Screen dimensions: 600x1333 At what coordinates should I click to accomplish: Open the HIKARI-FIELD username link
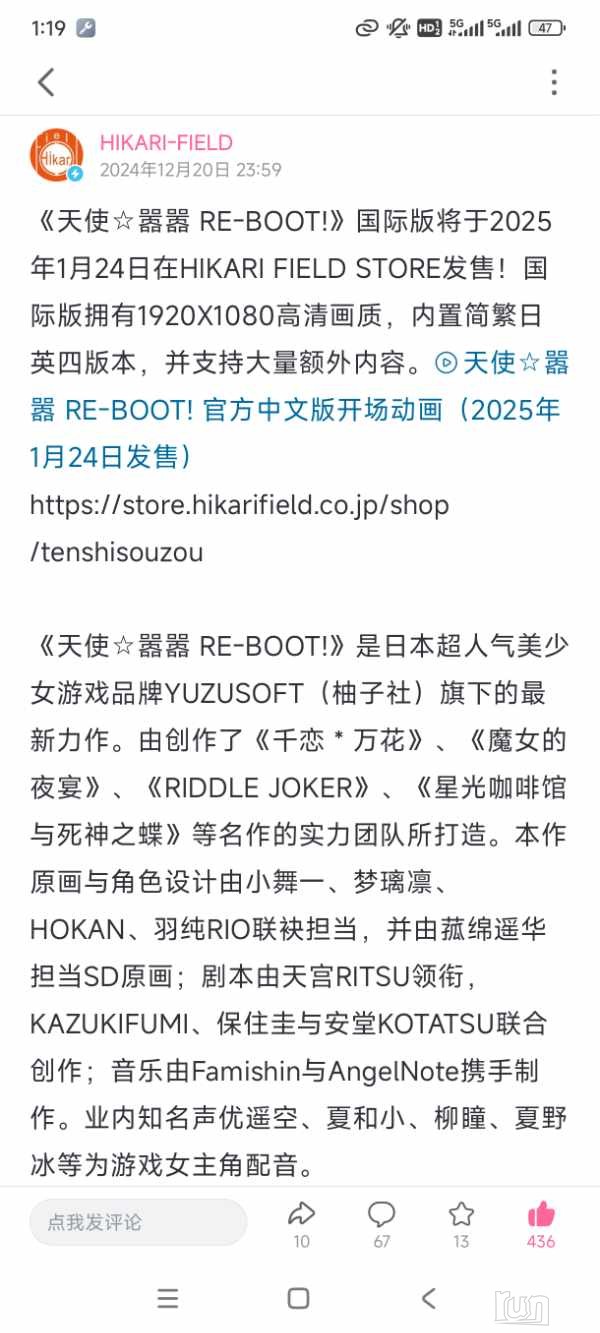point(166,142)
